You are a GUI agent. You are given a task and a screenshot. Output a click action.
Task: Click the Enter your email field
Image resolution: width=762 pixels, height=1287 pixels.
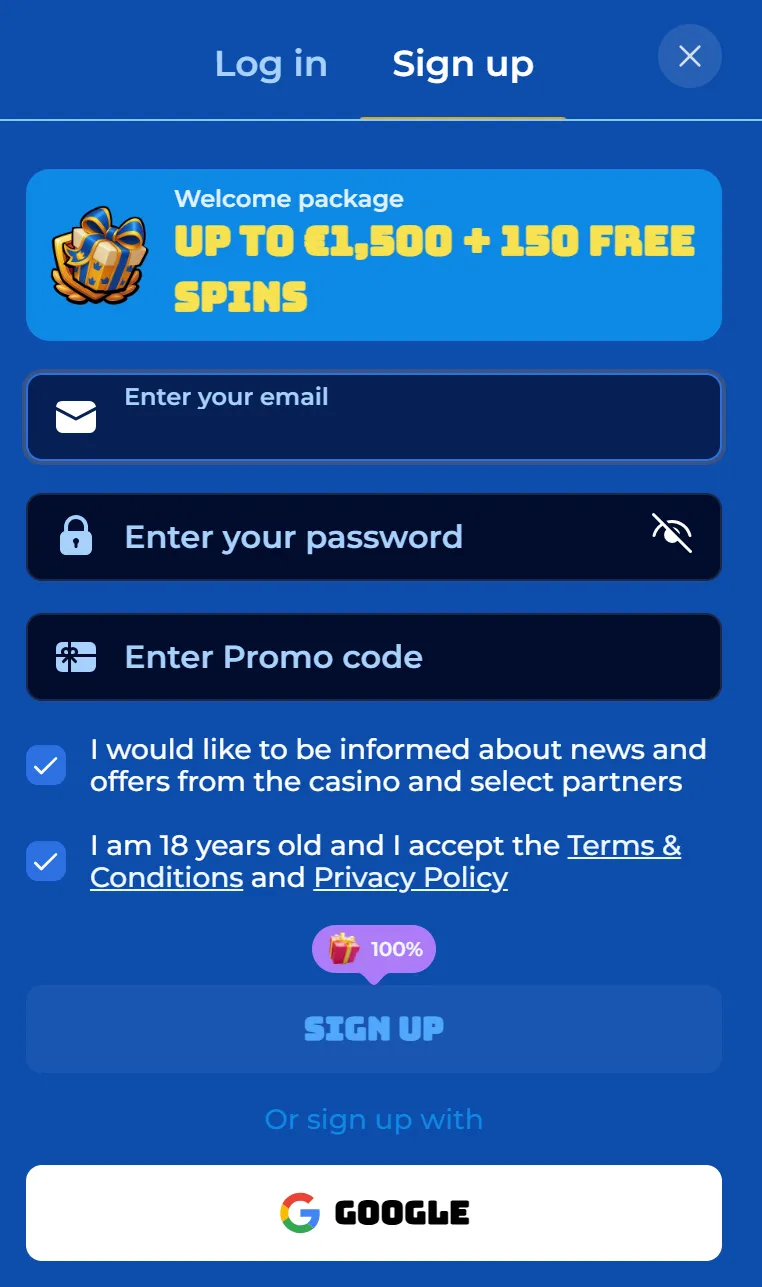374,416
